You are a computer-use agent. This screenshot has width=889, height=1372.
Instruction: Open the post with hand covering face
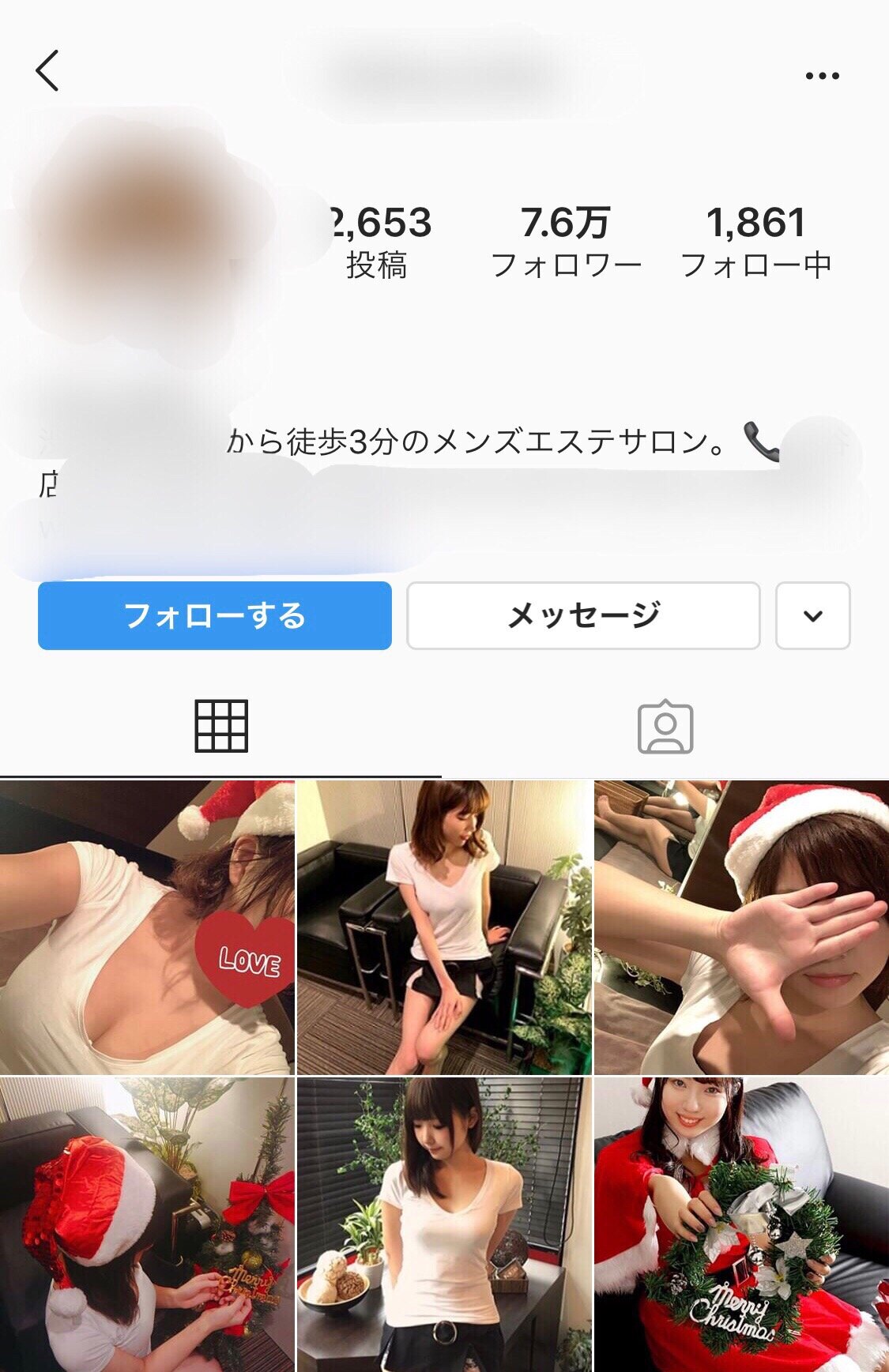pos(741,927)
